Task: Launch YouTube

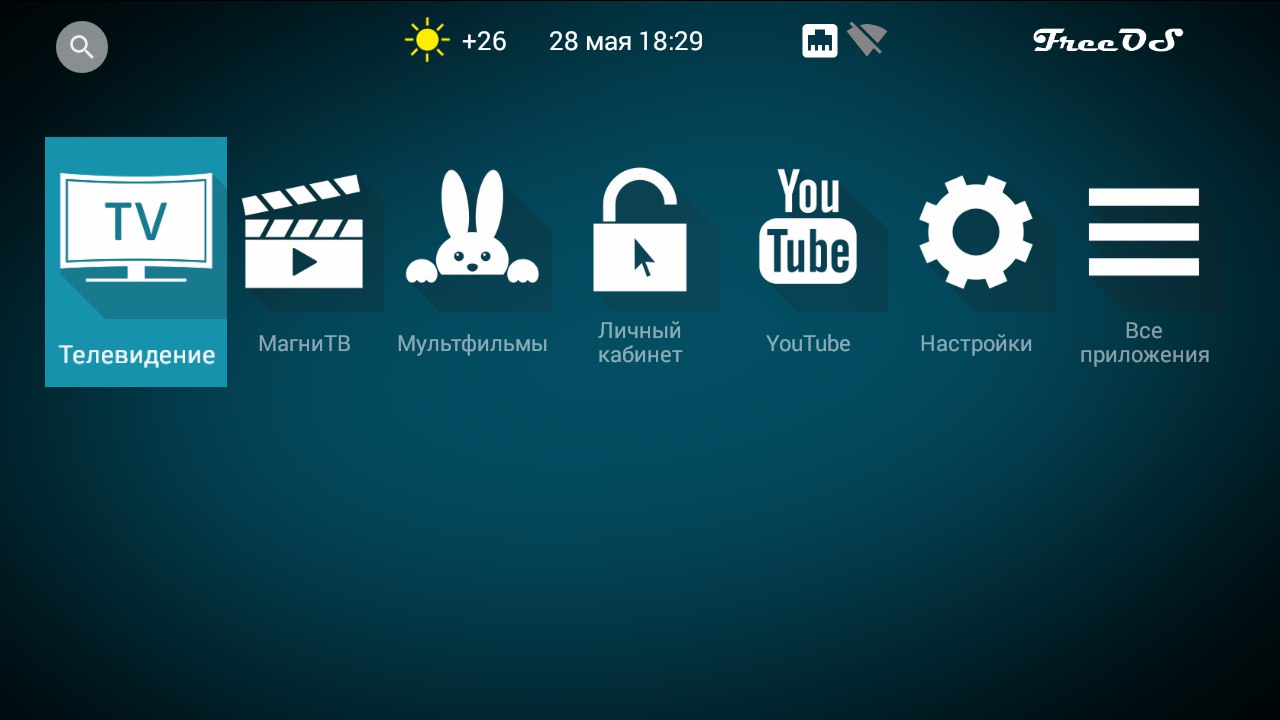Action: 808,262
